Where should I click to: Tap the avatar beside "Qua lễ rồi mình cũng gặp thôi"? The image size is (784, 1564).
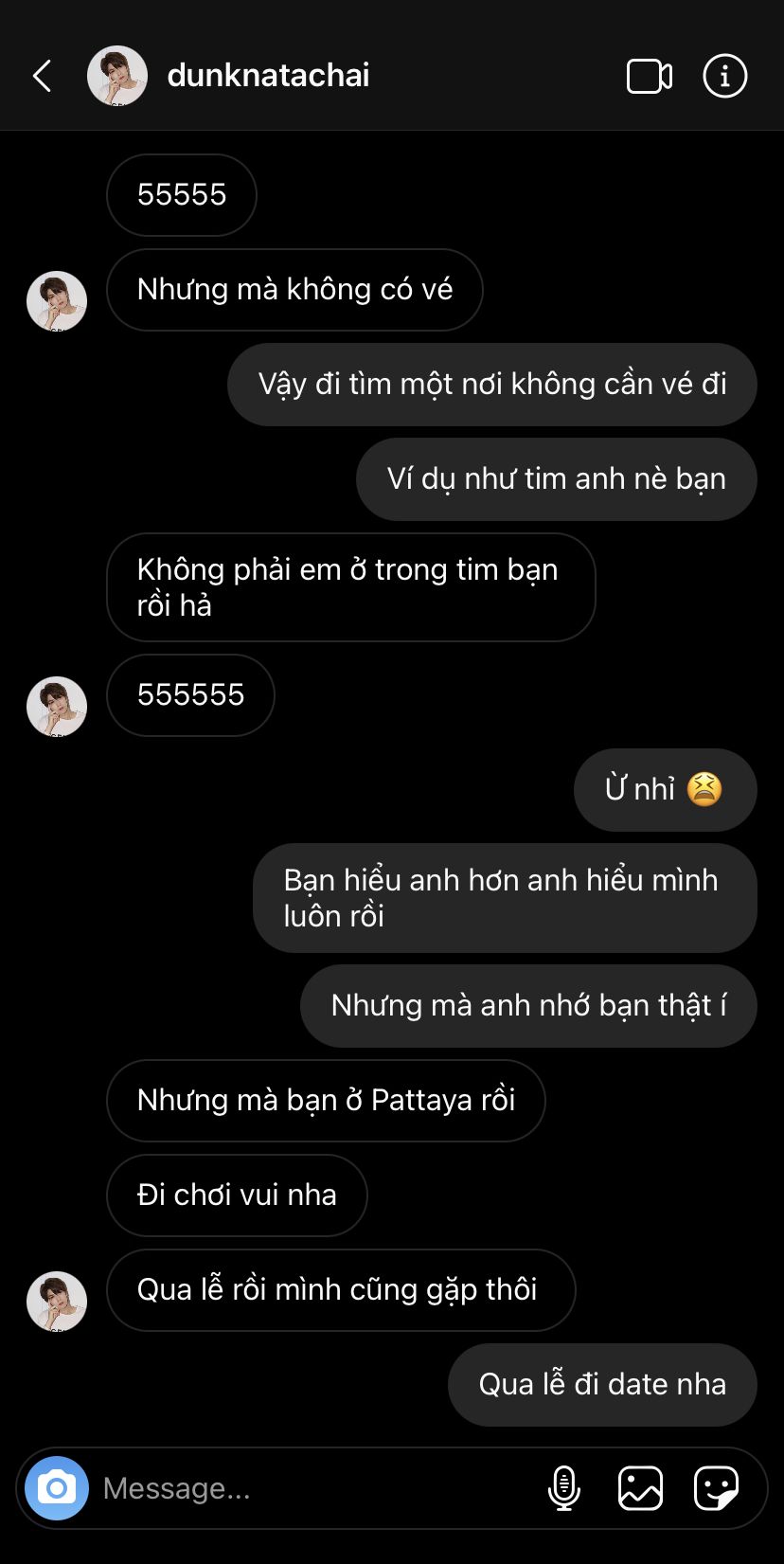[57, 1302]
